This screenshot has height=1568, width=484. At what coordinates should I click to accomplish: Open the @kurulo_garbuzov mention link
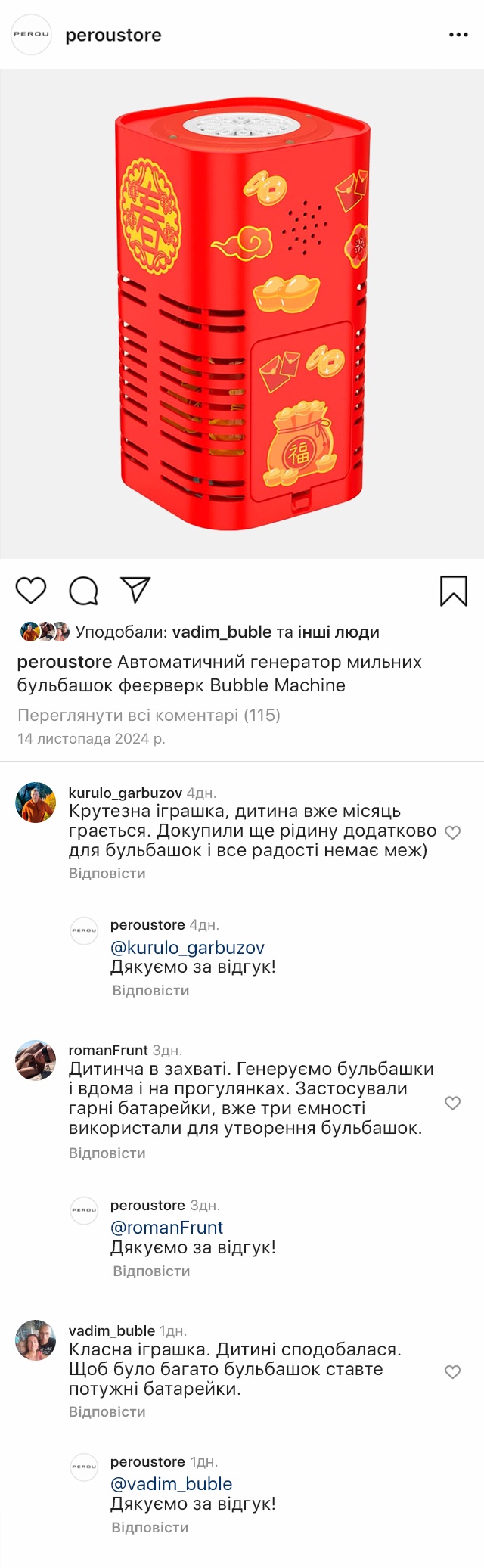click(188, 947)
